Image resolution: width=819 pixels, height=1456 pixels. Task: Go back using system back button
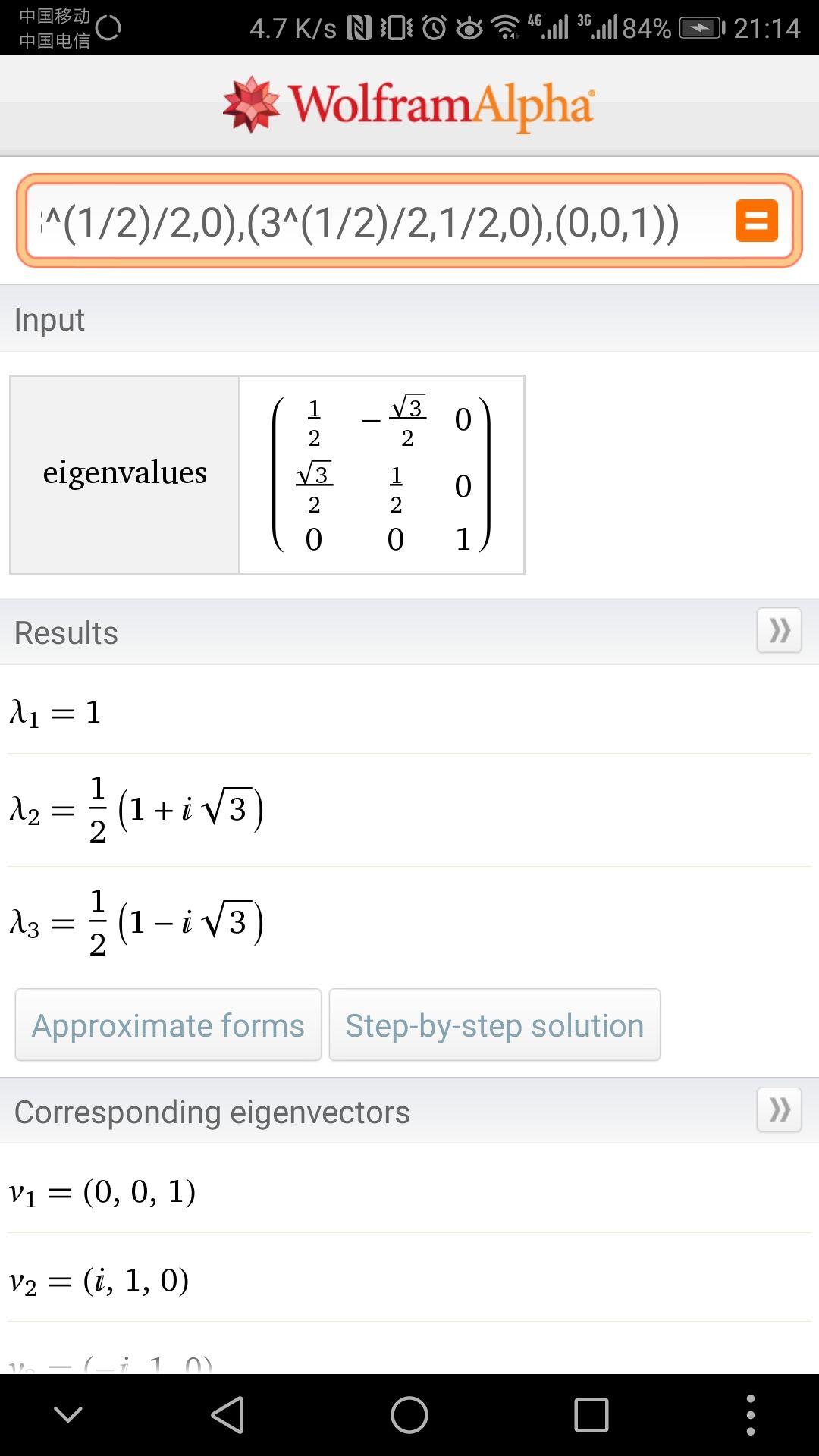227,1415
